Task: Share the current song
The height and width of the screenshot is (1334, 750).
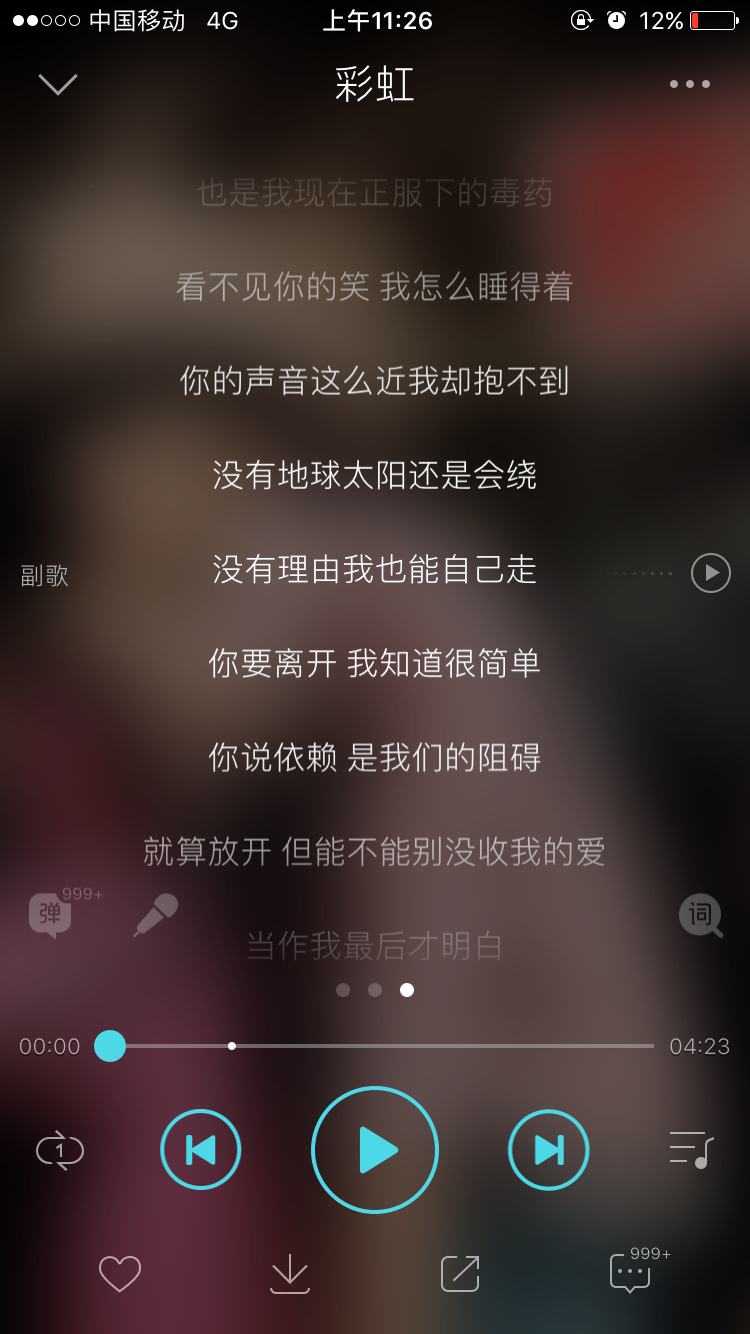Action: 459,1272
